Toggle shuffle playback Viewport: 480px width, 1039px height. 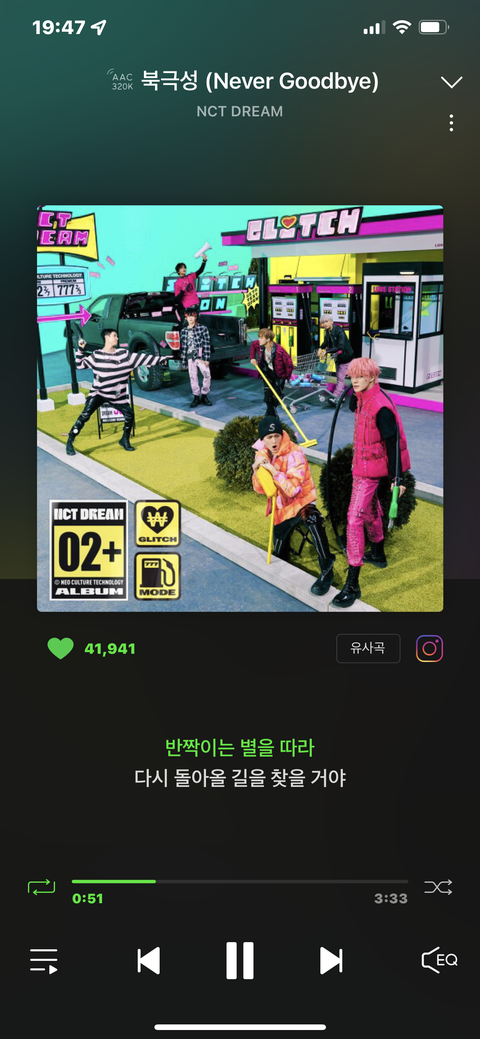438,887
